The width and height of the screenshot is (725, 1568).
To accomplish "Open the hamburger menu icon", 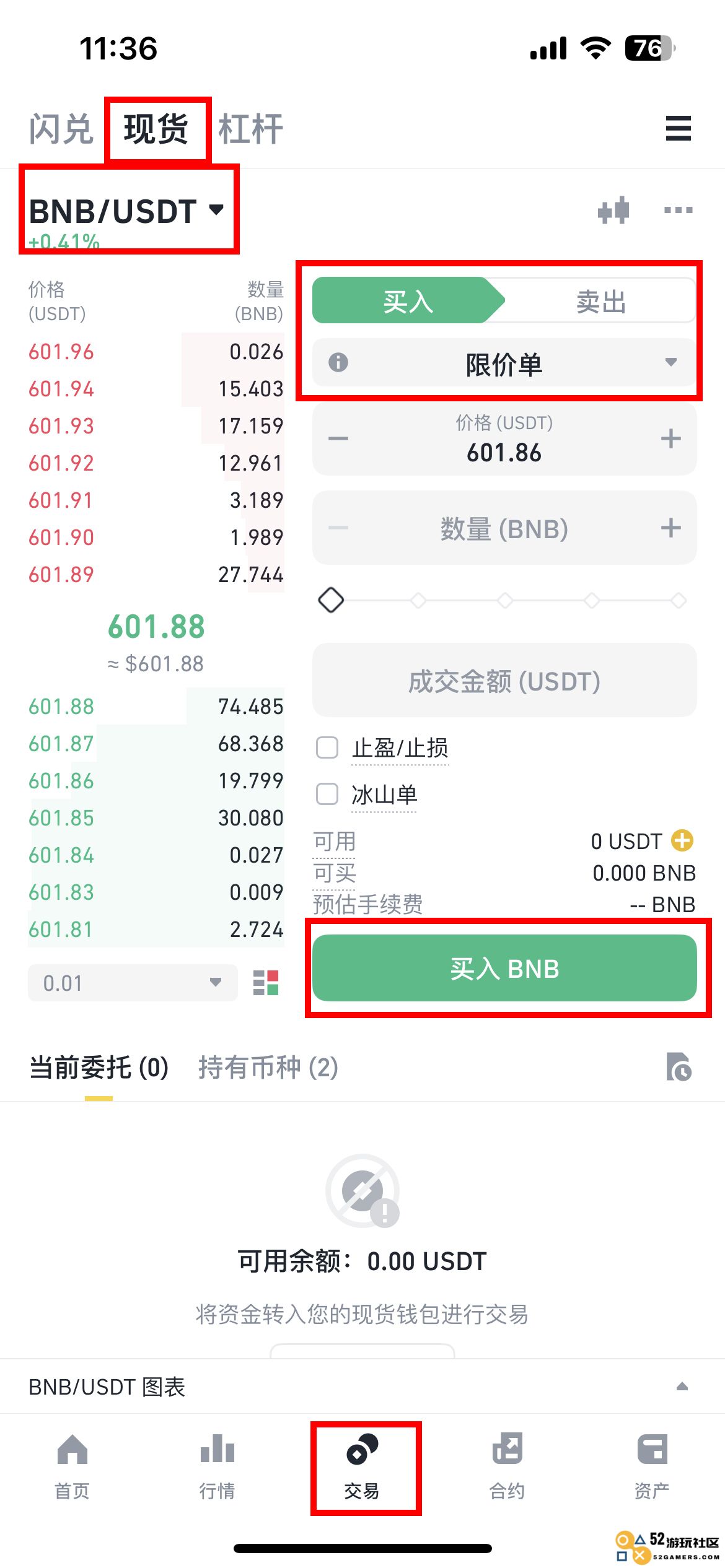I will point(678,128).
